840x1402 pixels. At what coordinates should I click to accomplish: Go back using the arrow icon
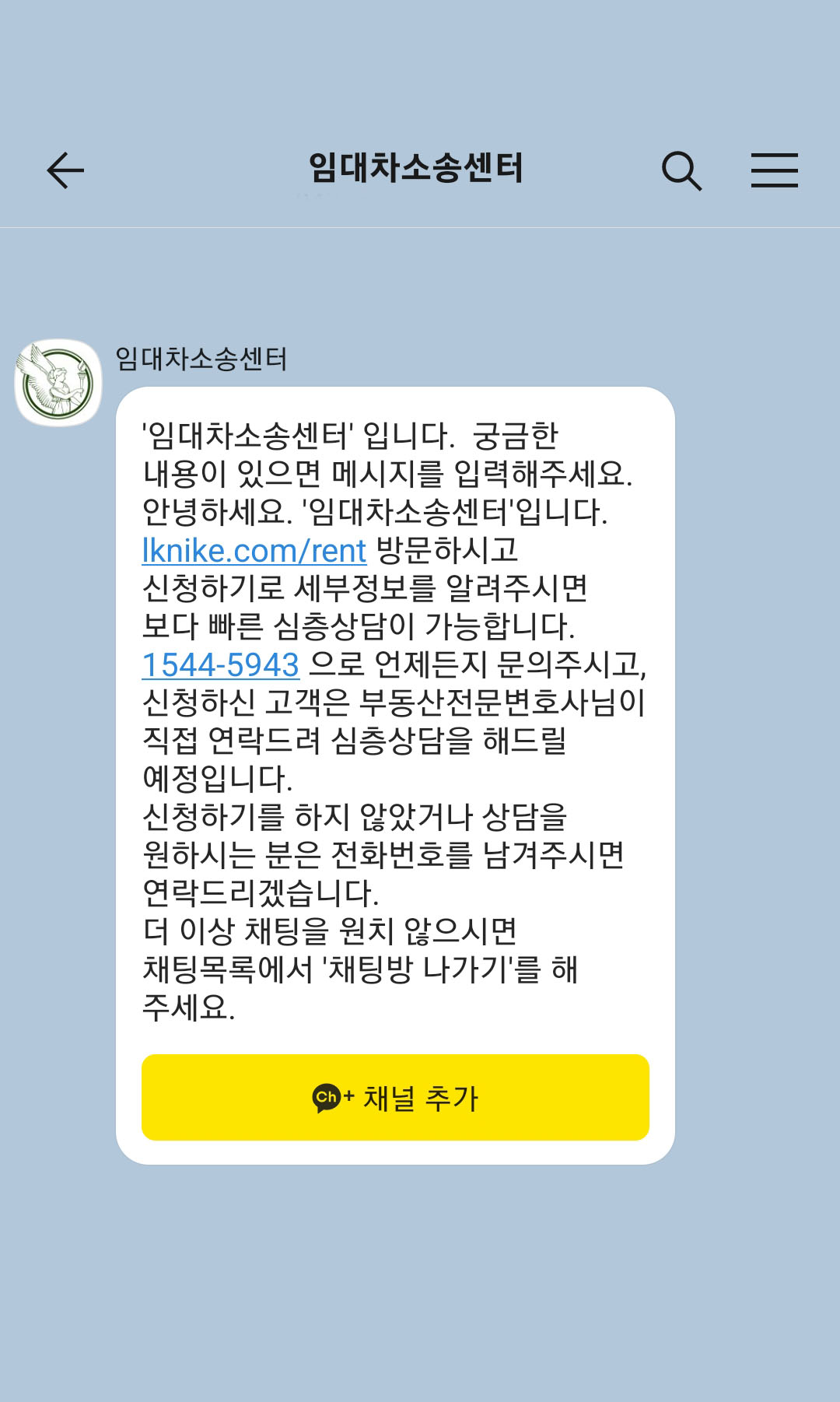click(65, 170)
